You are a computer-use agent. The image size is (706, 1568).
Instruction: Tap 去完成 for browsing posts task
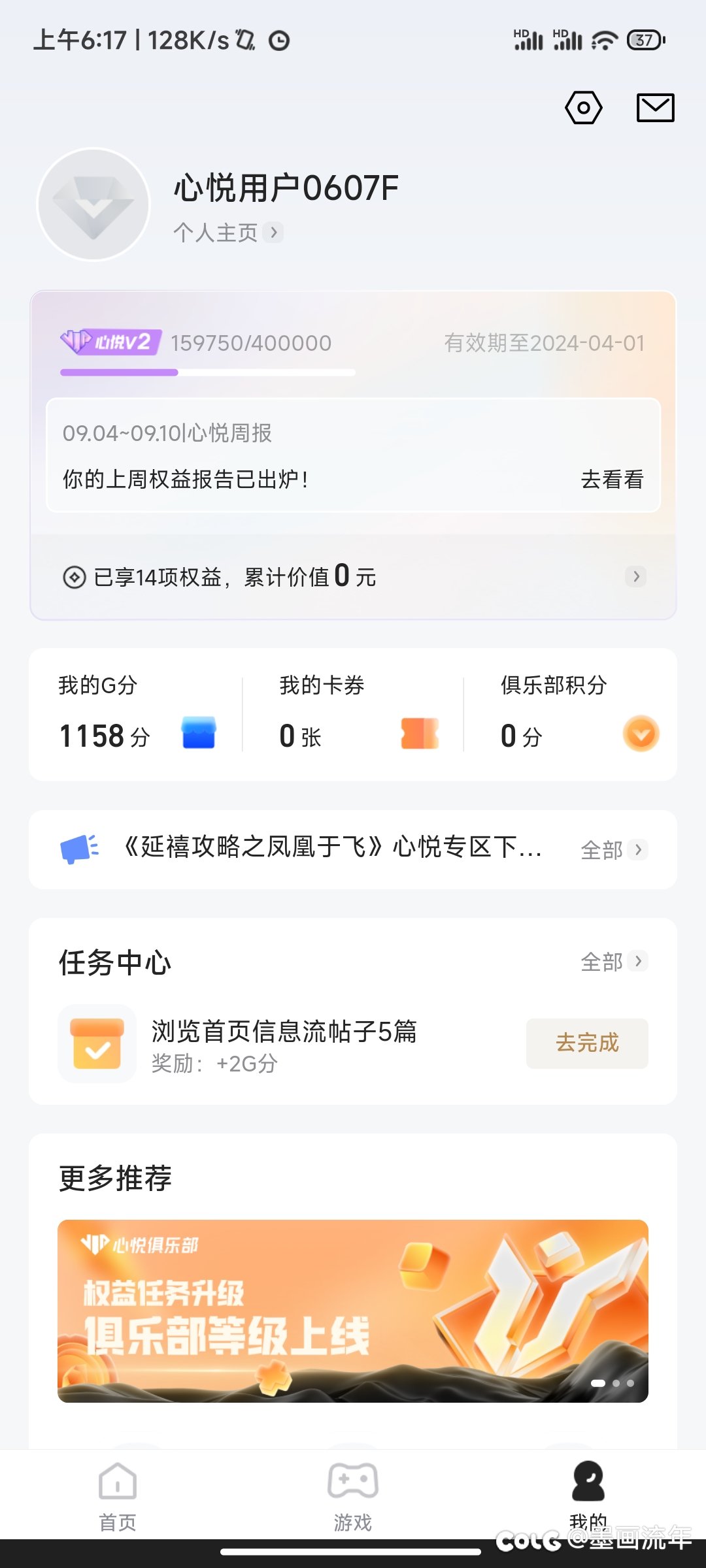click(587, 1043)
